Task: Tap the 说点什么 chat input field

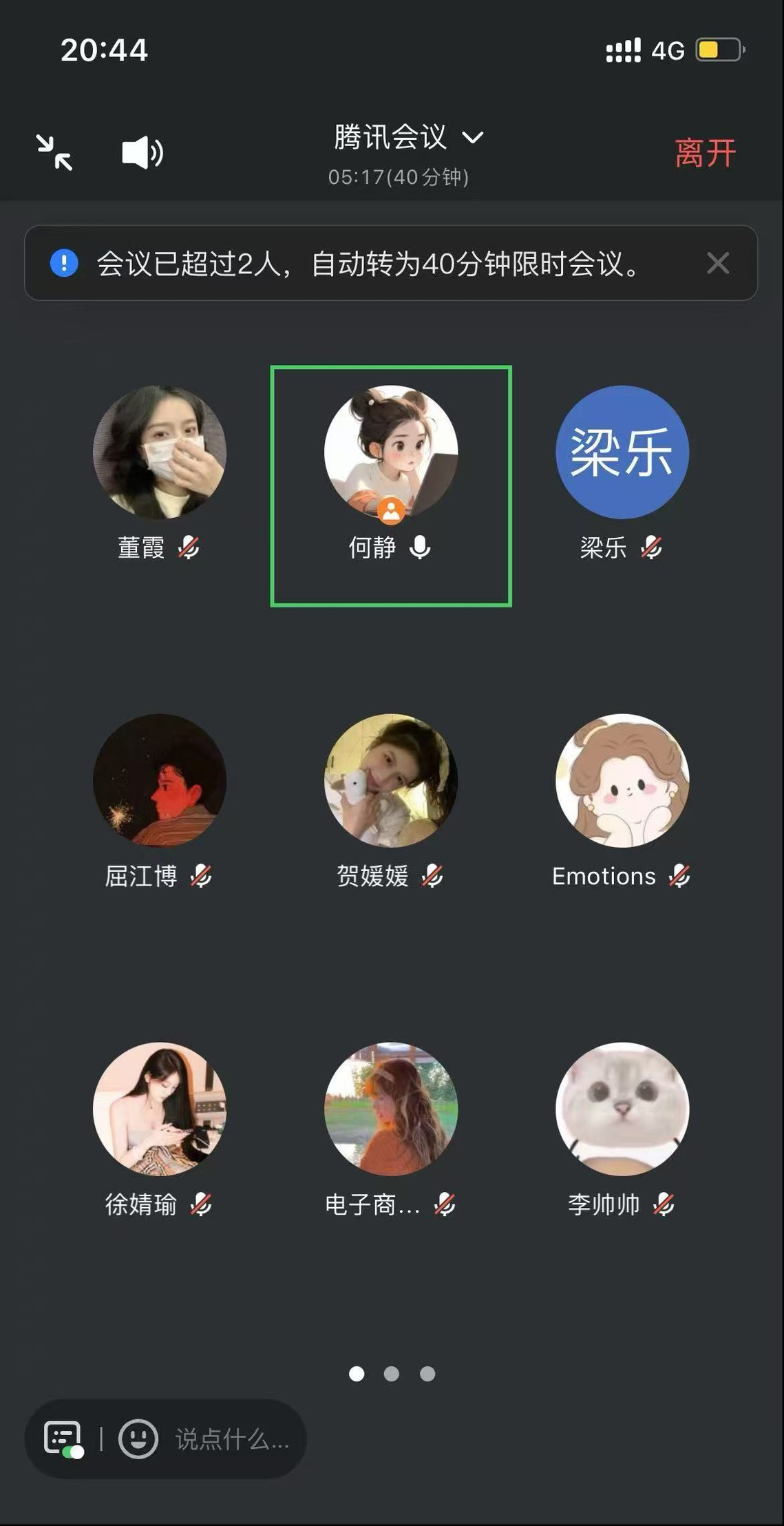Action: [232, 1439]
